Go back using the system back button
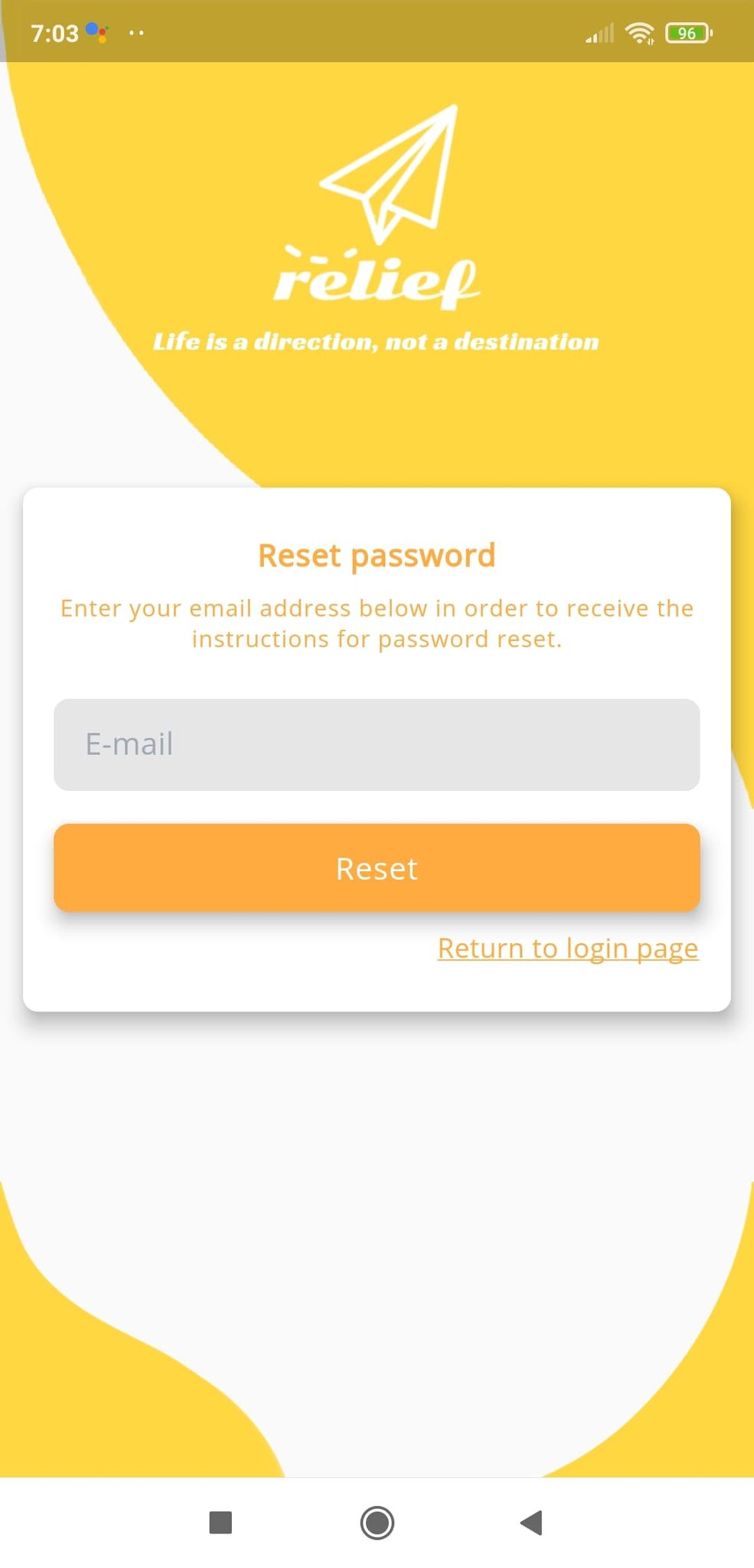 point(531,1523)
